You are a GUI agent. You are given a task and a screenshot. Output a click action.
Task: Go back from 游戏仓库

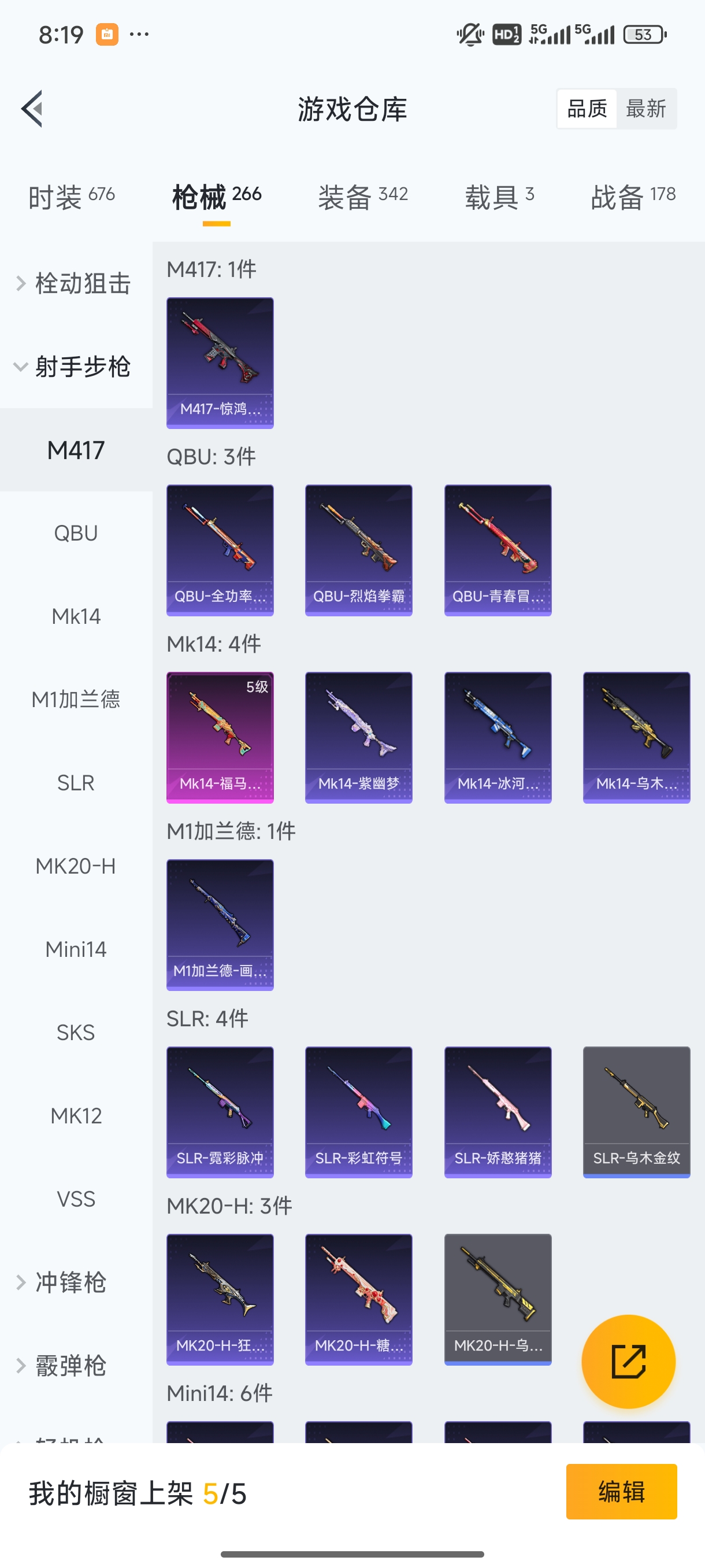coord(32,109)
